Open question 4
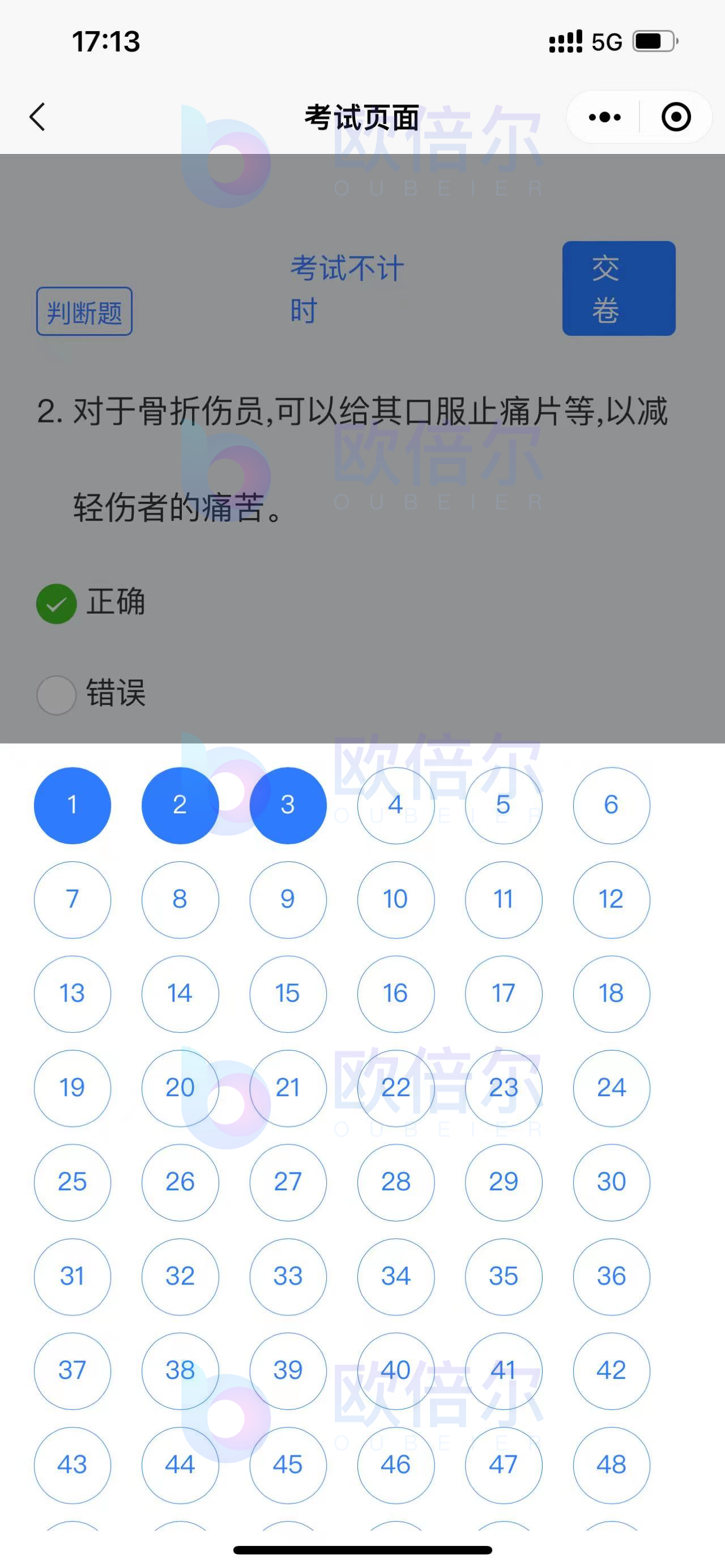The image size is (725, 1568). tap(396, 805)
